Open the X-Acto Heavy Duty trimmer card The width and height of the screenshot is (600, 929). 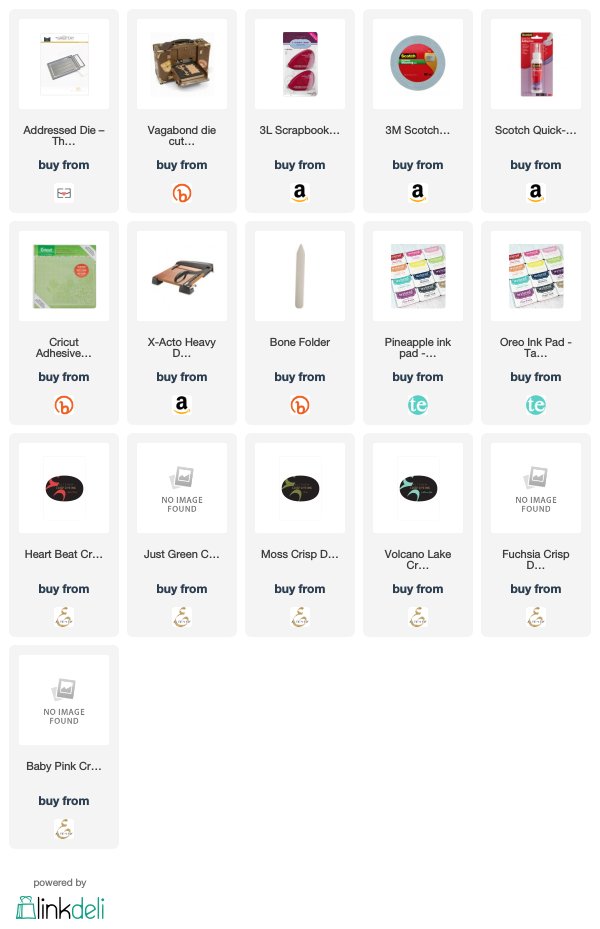pyautogui.click(x=182, y=322)
